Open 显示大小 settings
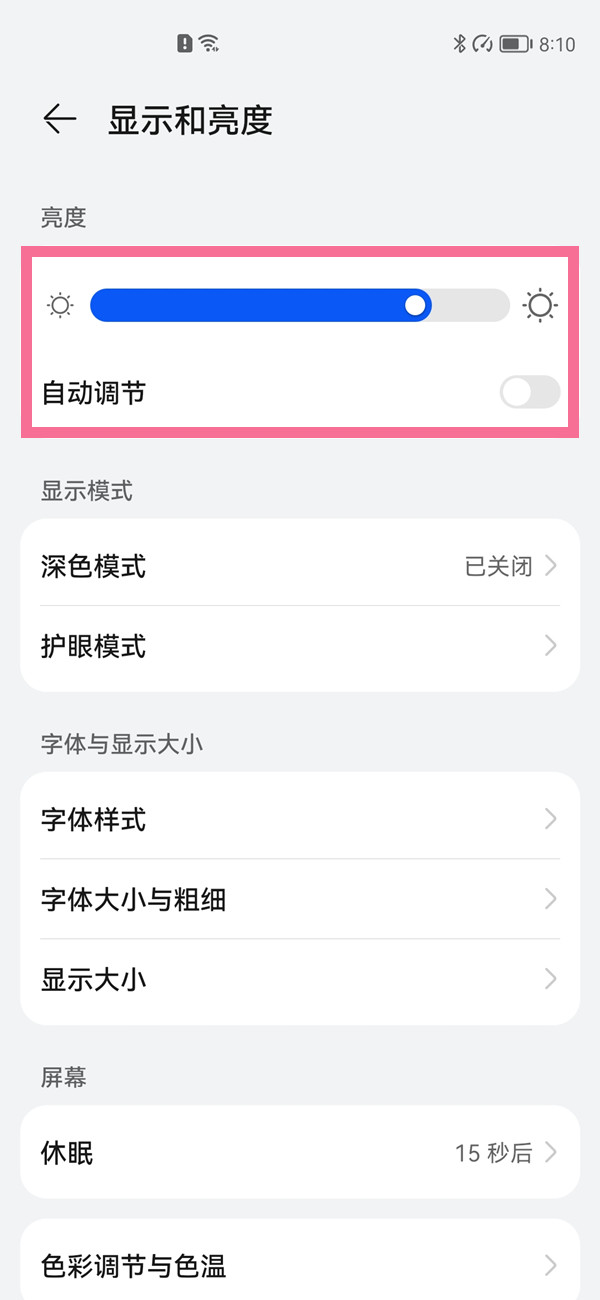This screenshot has width=600, height=1300. pyautogui.click(x=300, y=978)
